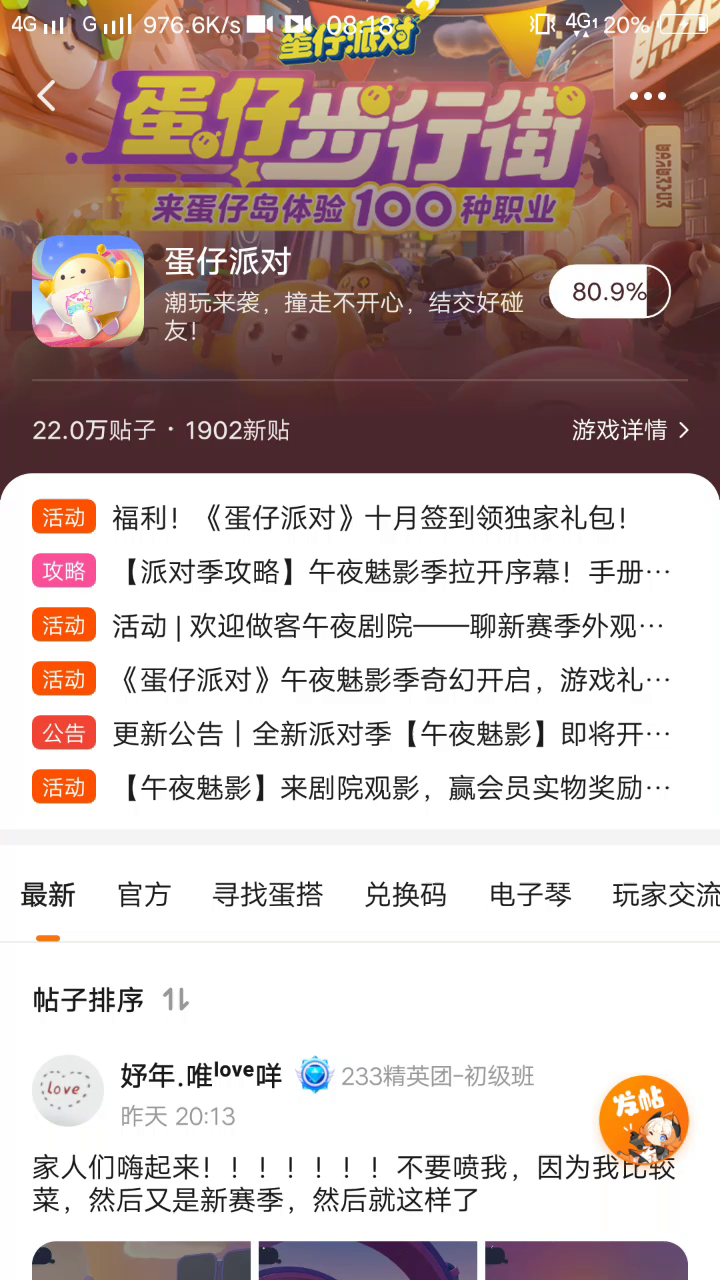Go to the 电子琴 tab

click(x=530, y=895)
